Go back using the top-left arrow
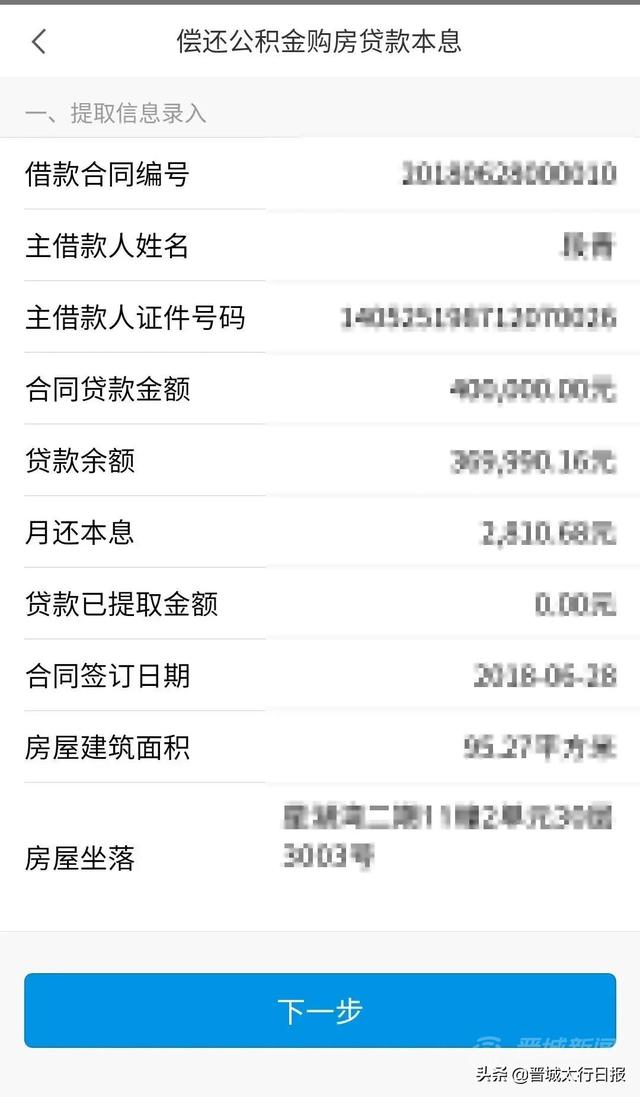 39,41
